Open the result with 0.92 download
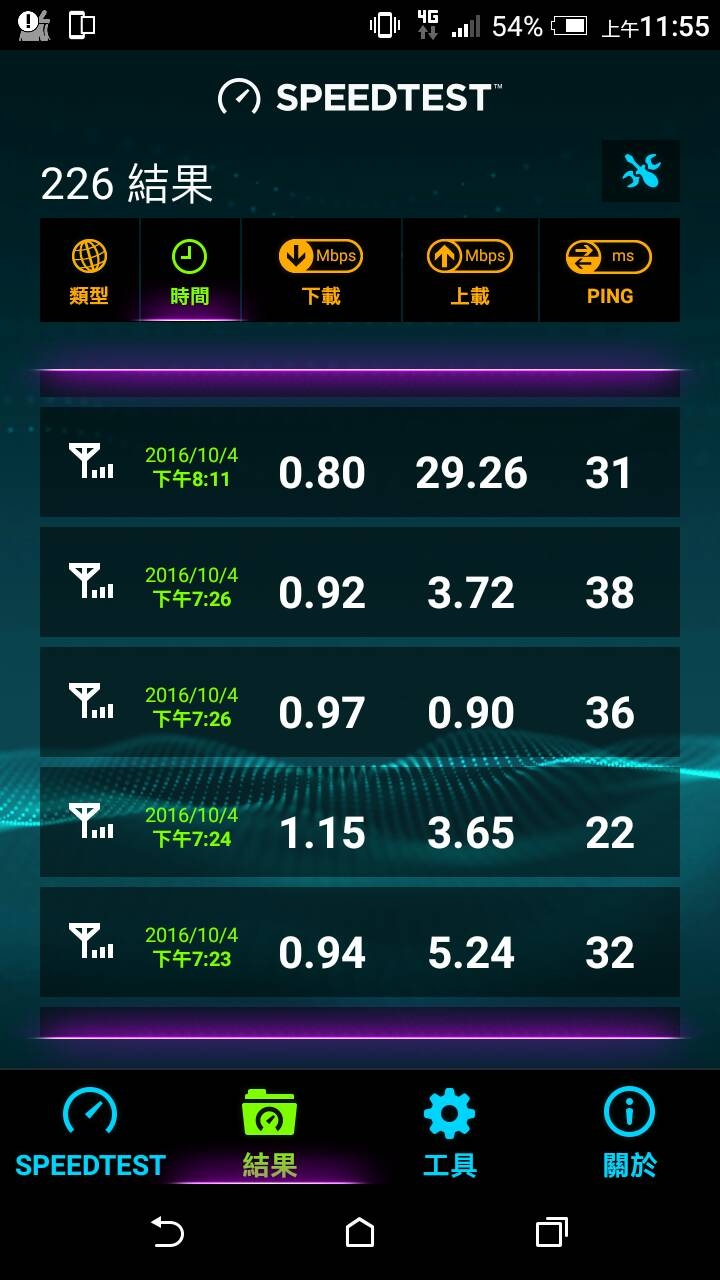 click(x=360, y=582)
